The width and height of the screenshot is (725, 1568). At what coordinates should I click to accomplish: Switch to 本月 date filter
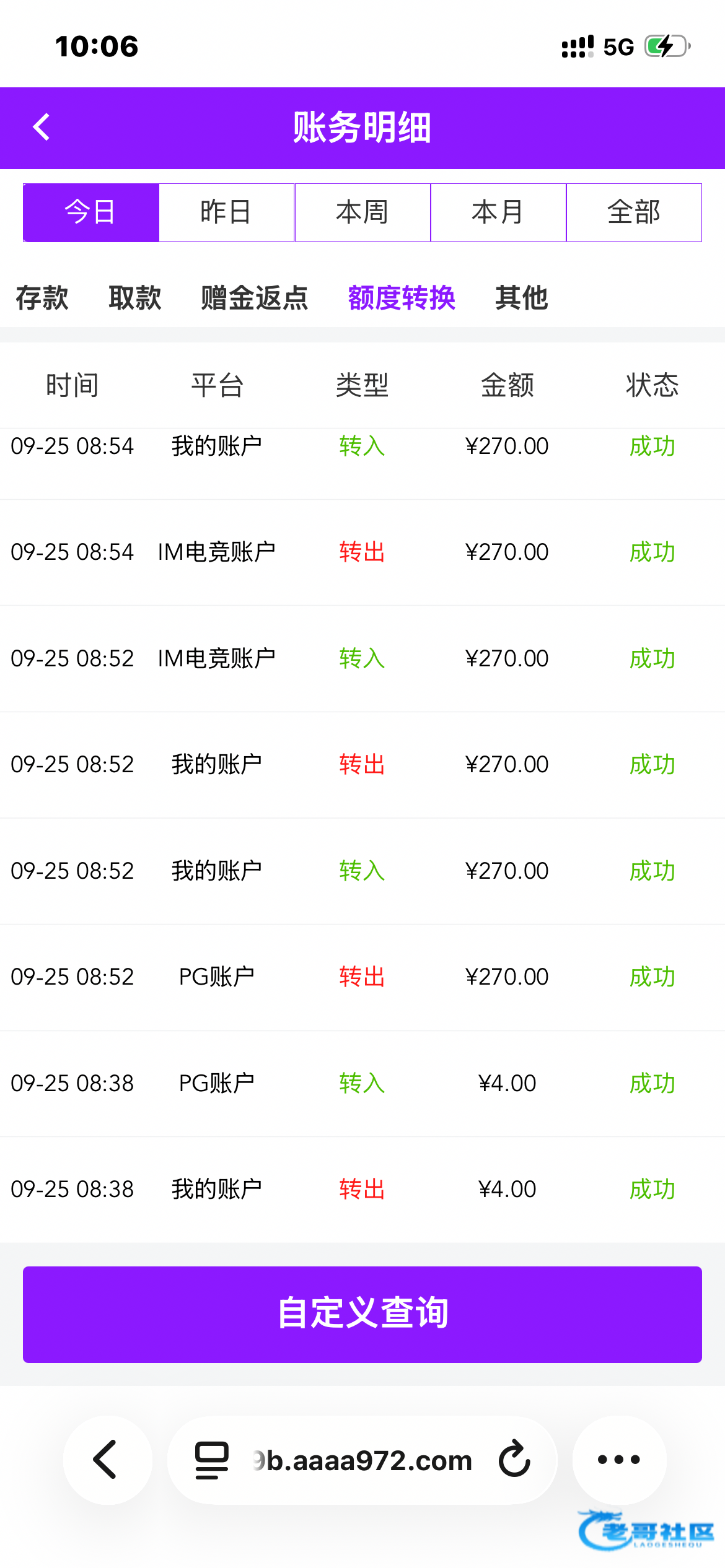coord(498,212)
